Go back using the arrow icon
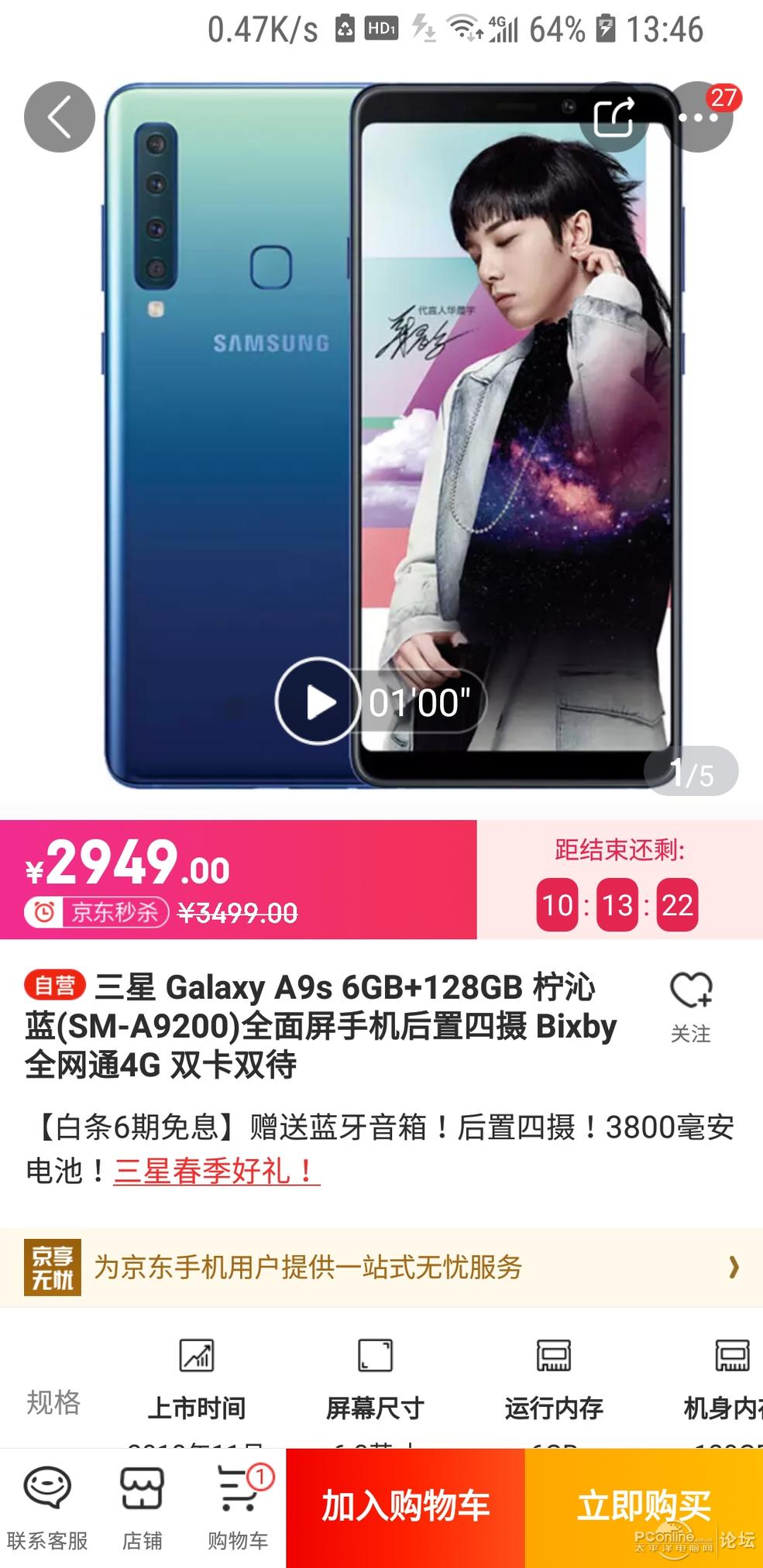The image size is (763, 1568). pos(60,117)
